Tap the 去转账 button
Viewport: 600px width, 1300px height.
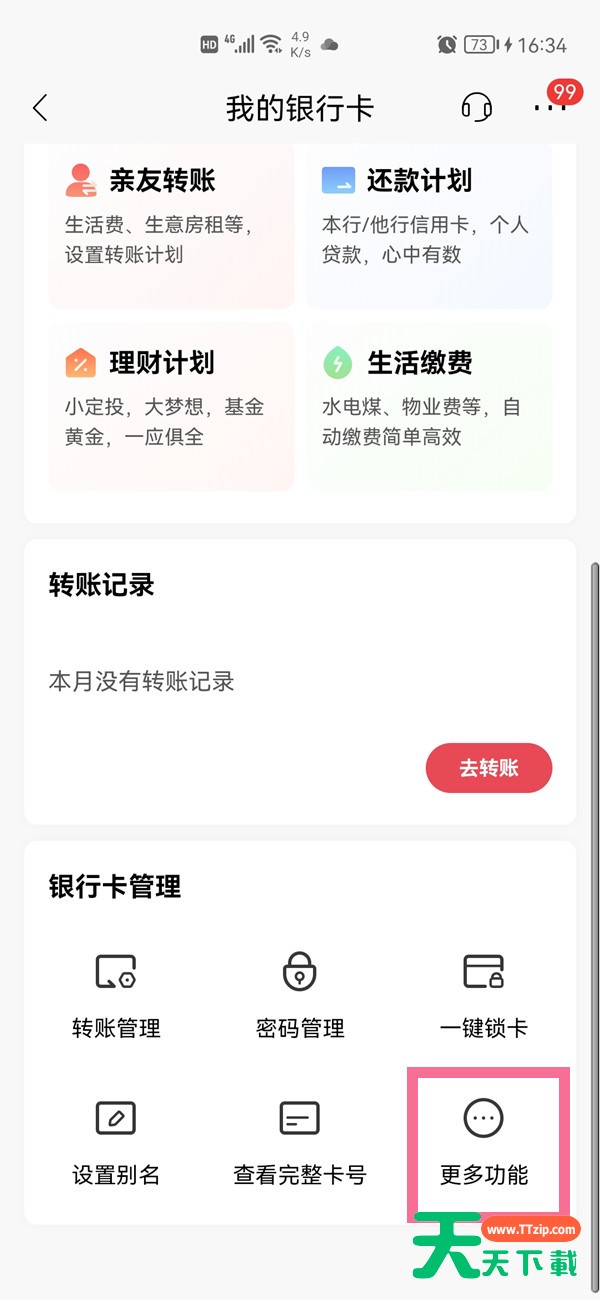pyautogui.click(x=489, y=768)
